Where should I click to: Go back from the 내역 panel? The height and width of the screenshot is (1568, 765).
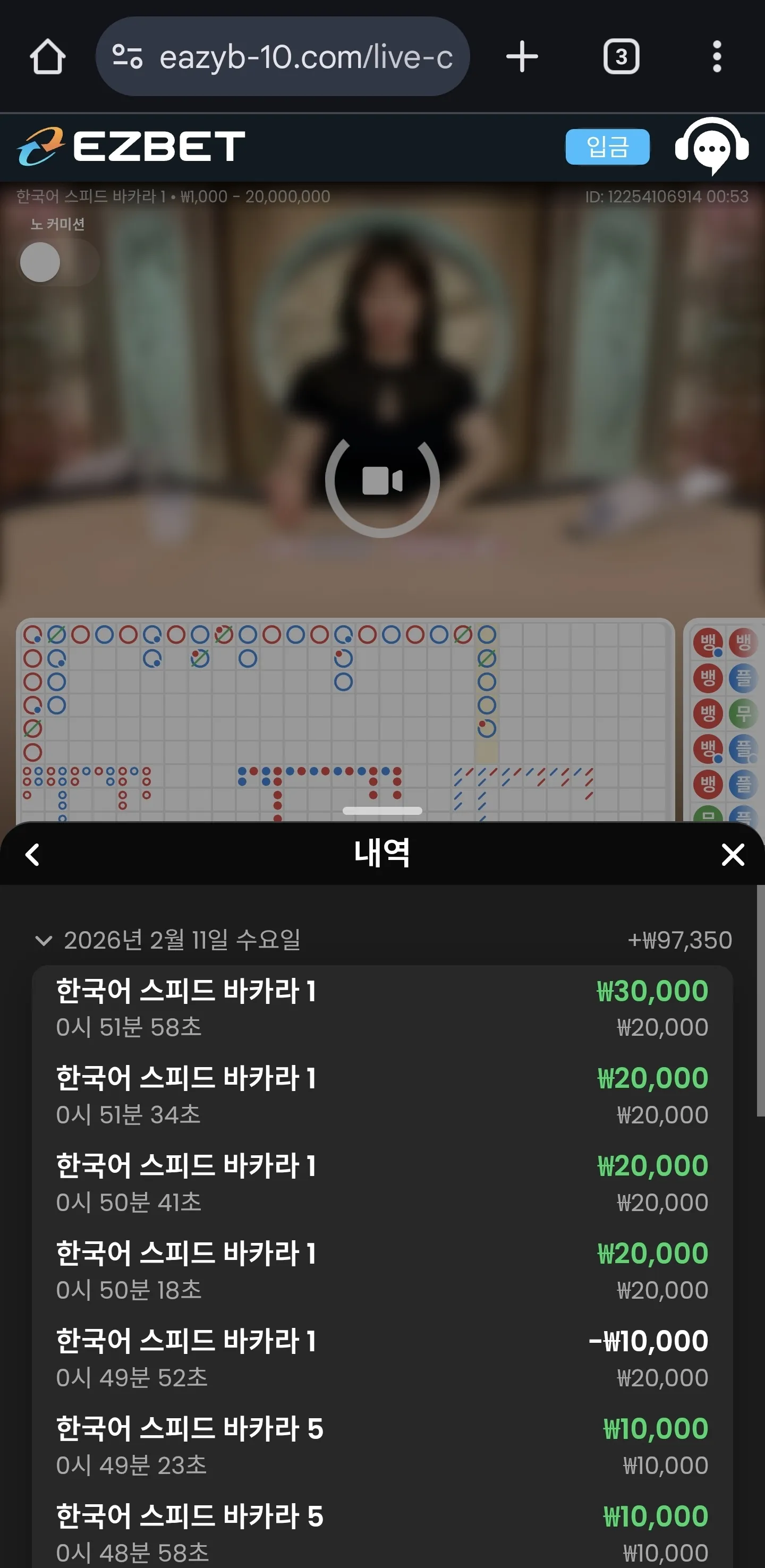click(32, 855)
